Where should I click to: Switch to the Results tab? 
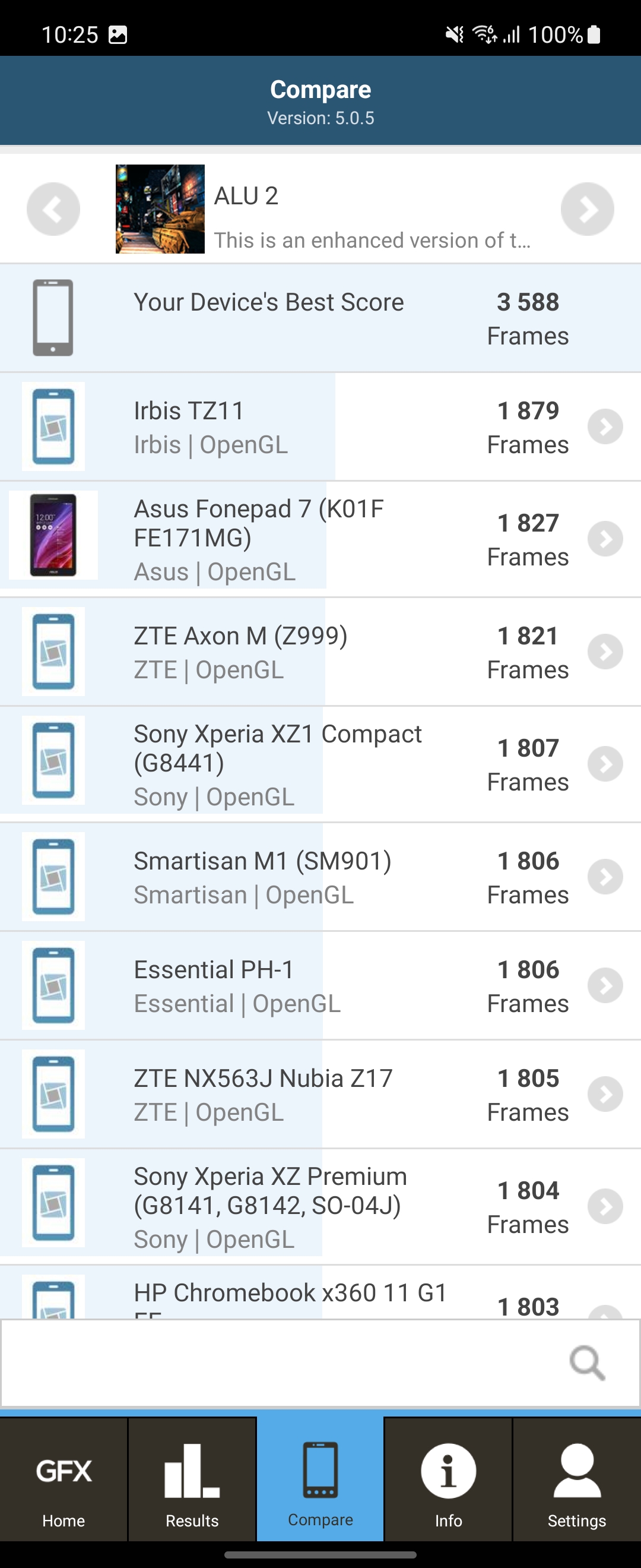pyautogui.click(x=192, y=1480)
